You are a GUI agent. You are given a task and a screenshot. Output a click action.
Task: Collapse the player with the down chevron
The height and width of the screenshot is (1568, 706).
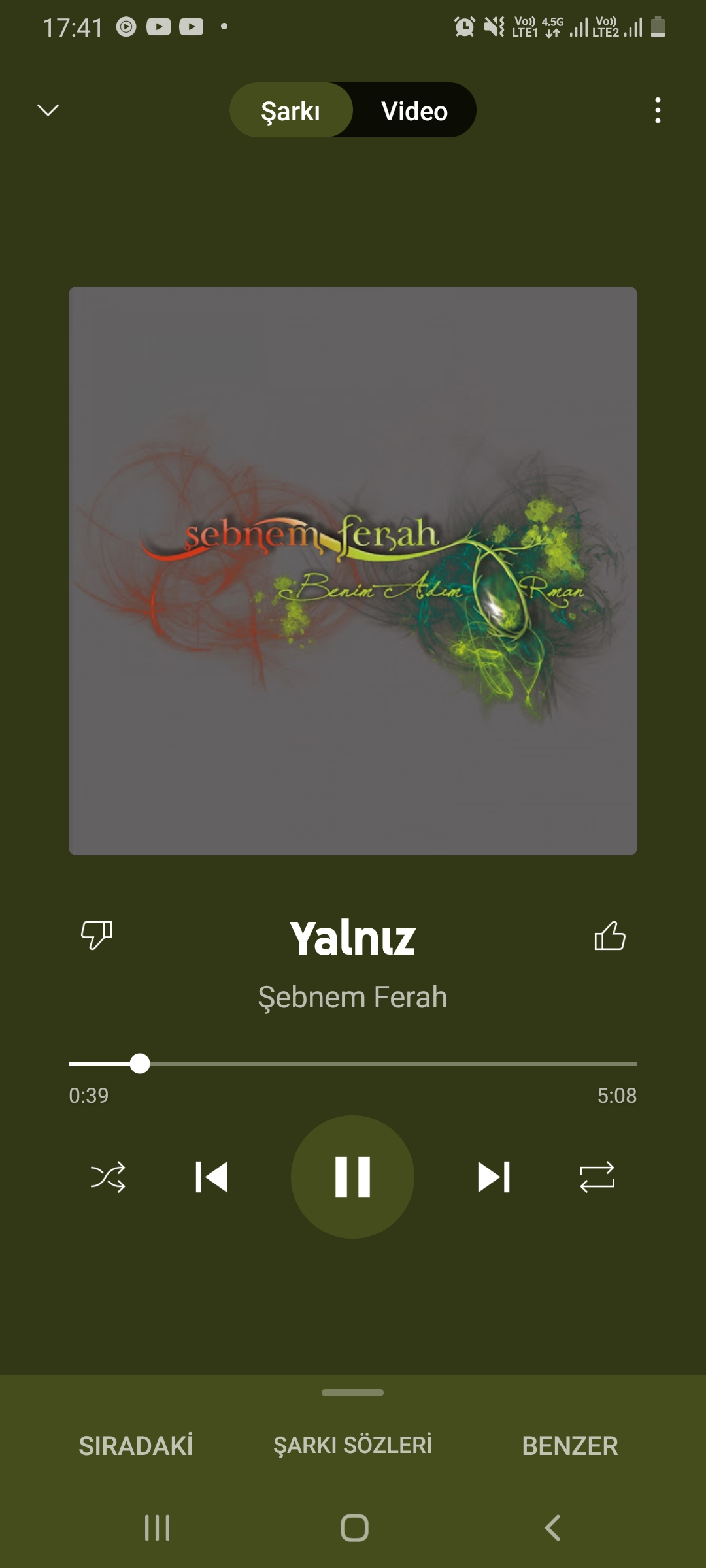48,110
